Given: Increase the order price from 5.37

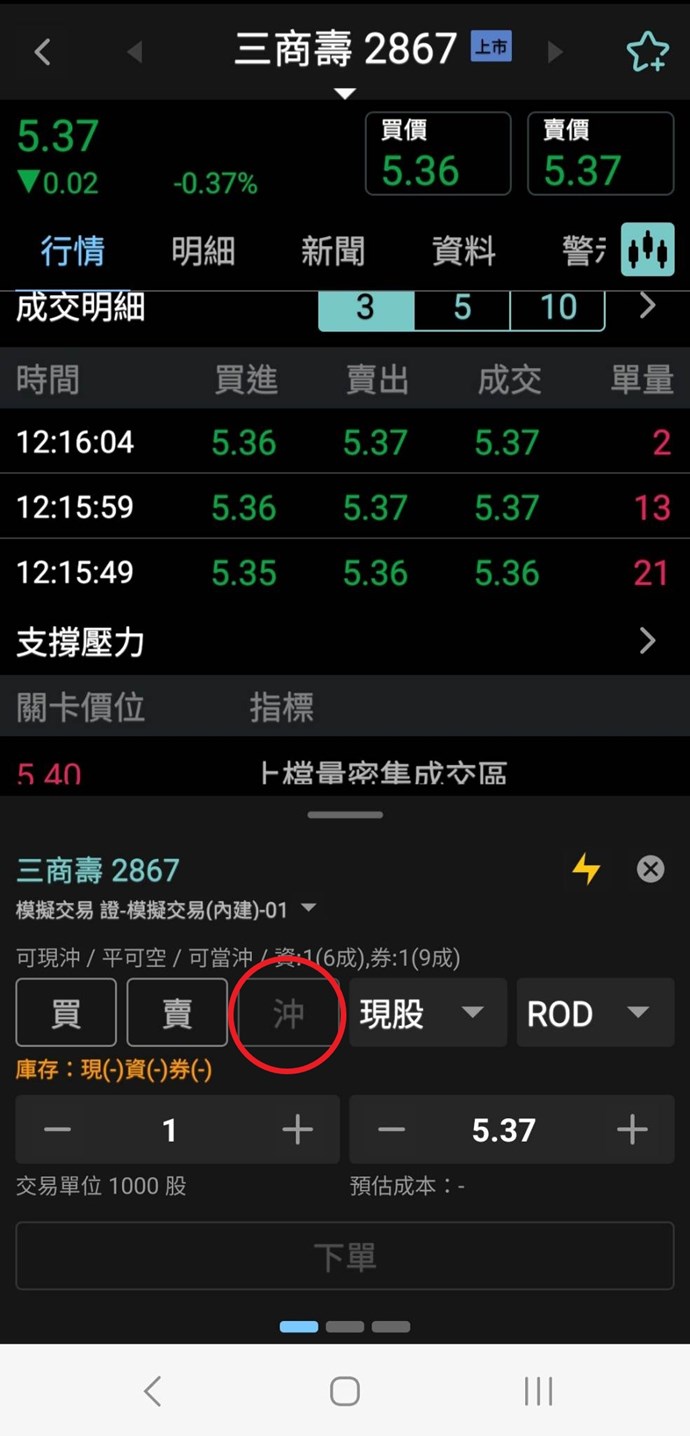Looking at the screenshot, I should point(632,1130).
